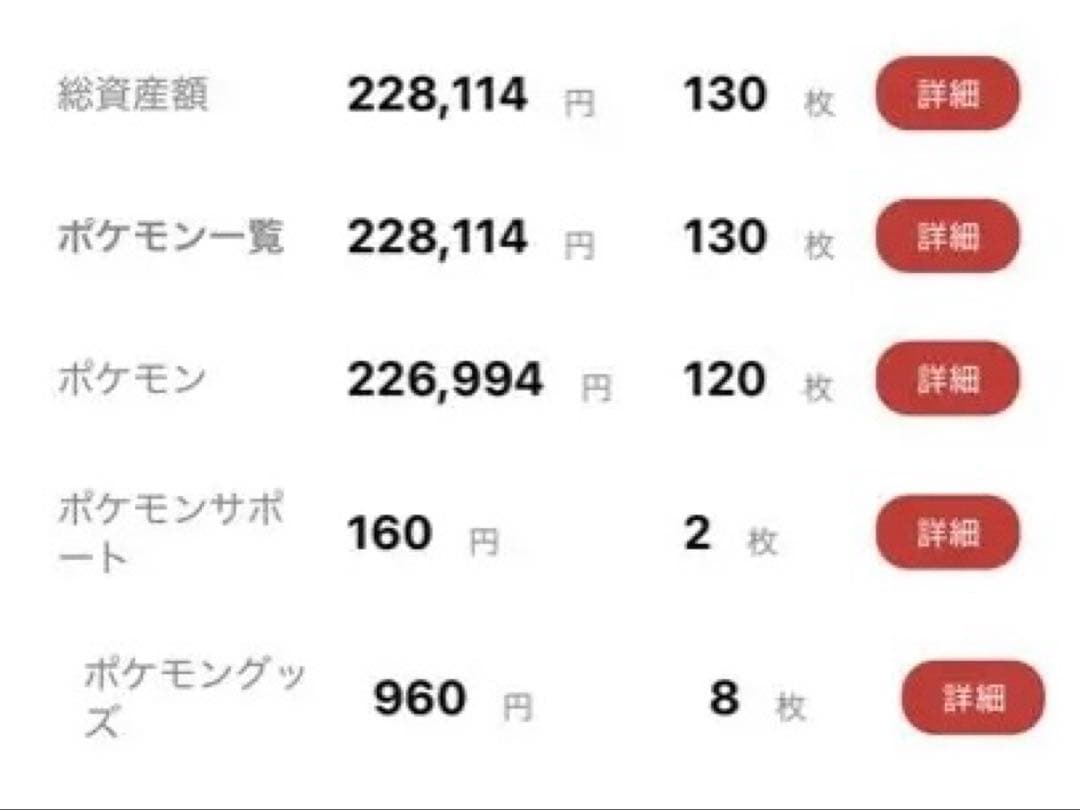Show 詳細 for ポケモンサポート
The height and width of the screenshot is (810, 1080).
click(947, 532)
